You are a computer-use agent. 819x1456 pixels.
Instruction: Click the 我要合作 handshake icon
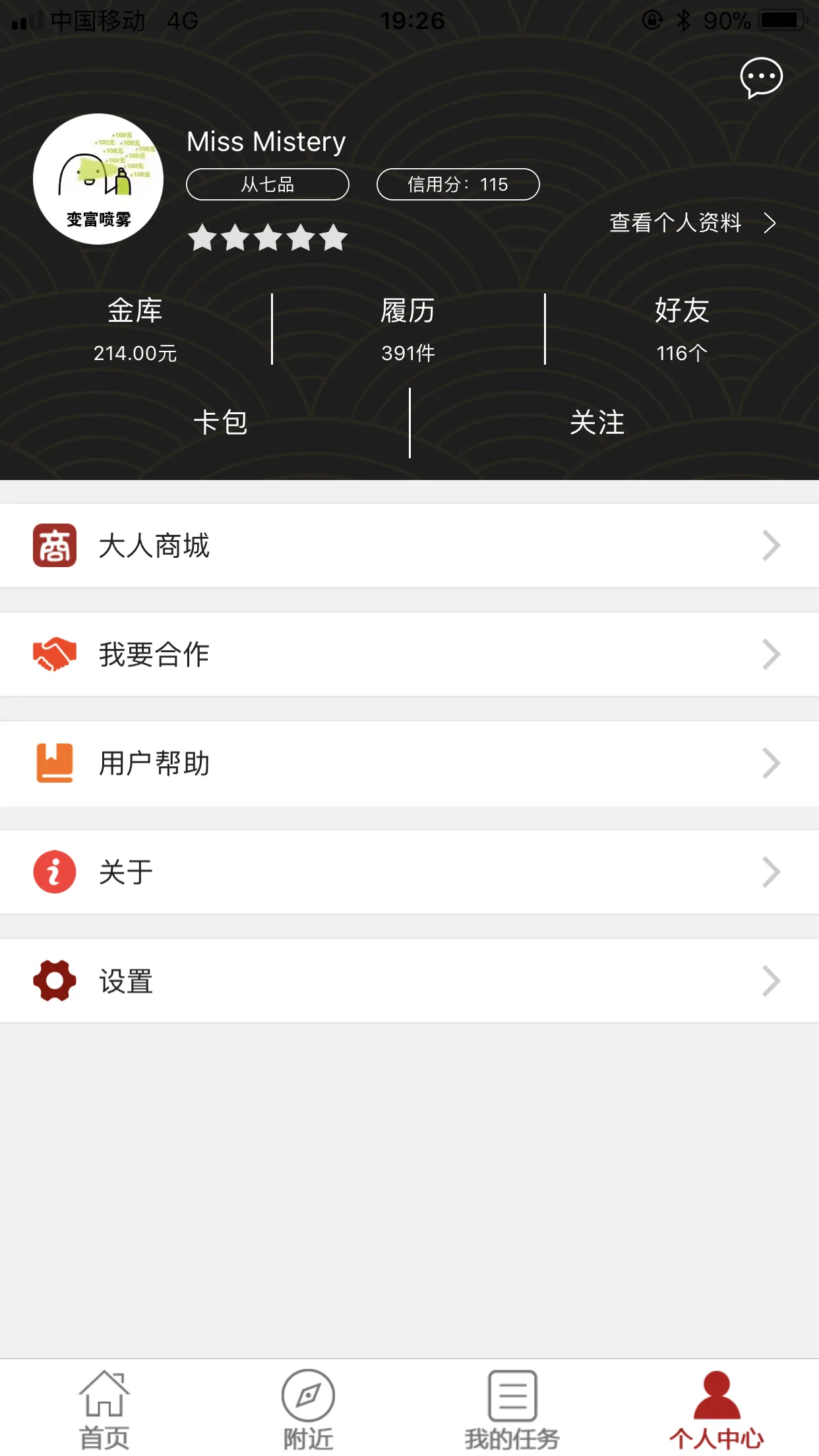55,654
